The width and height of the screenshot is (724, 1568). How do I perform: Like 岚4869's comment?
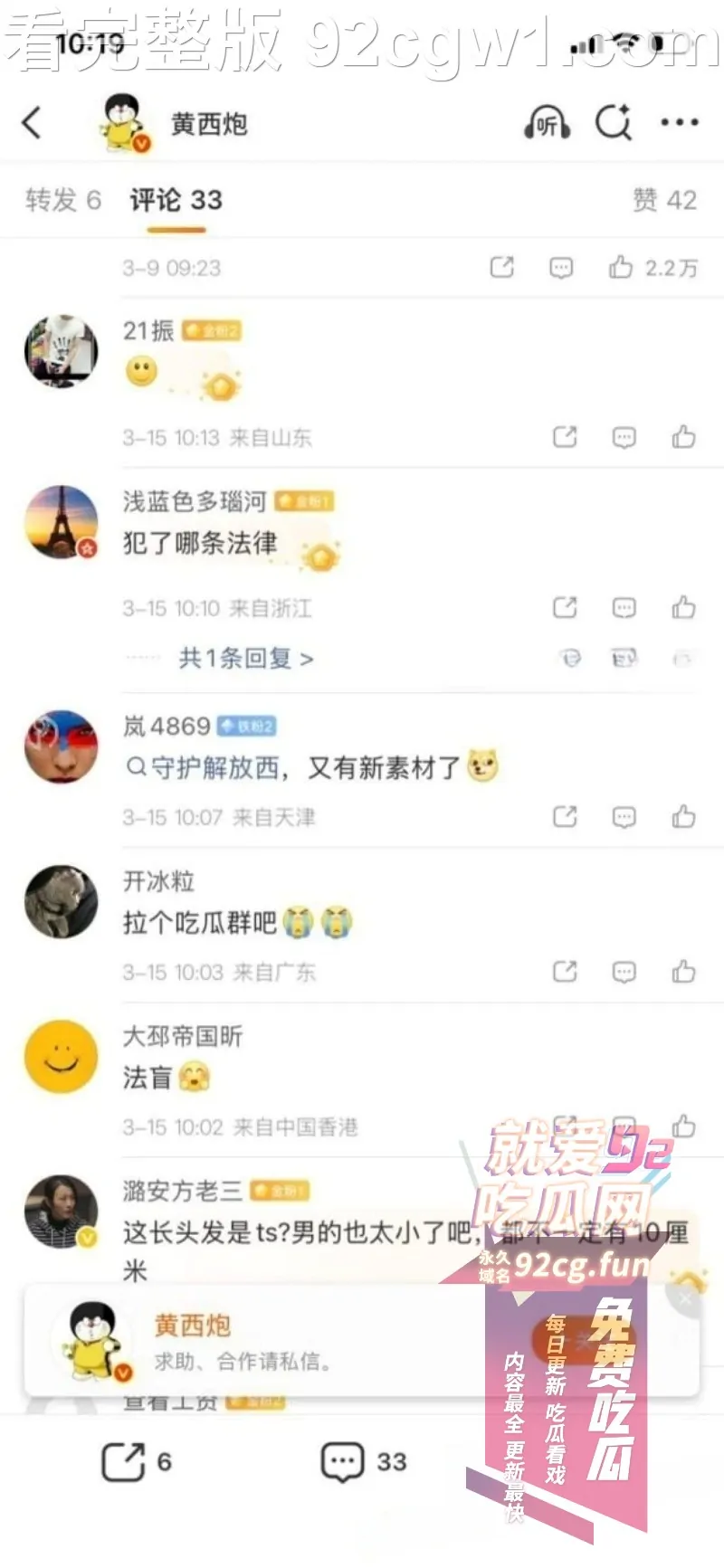[x=683, y=816]
